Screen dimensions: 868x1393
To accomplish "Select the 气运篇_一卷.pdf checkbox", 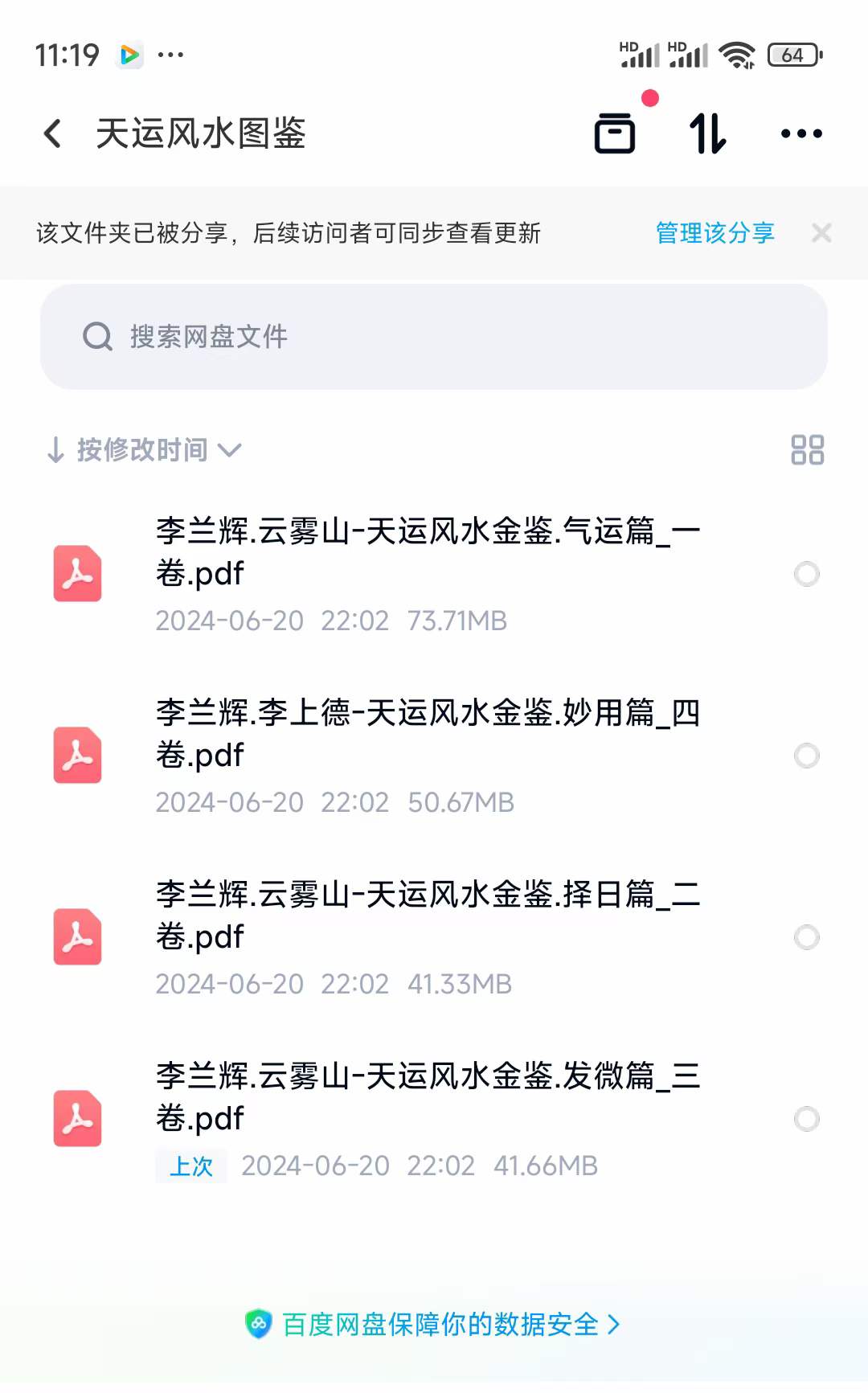I will tap(807, 574).
